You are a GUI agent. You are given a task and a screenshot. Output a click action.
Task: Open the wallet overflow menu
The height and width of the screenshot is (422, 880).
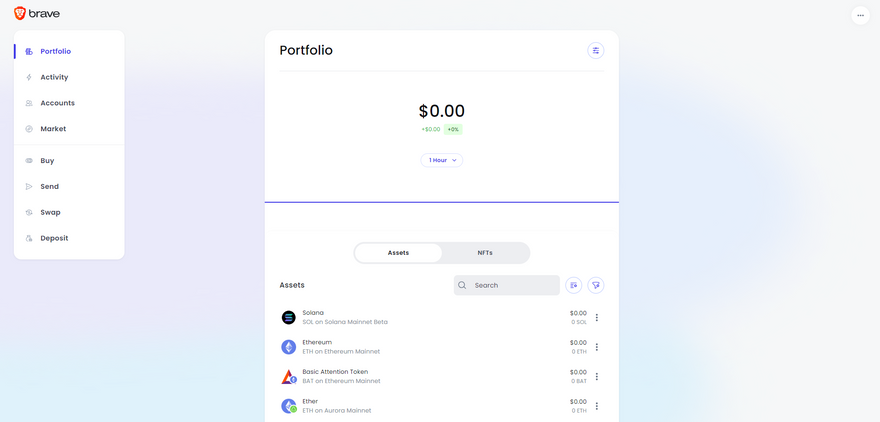[x=860, y=15]
